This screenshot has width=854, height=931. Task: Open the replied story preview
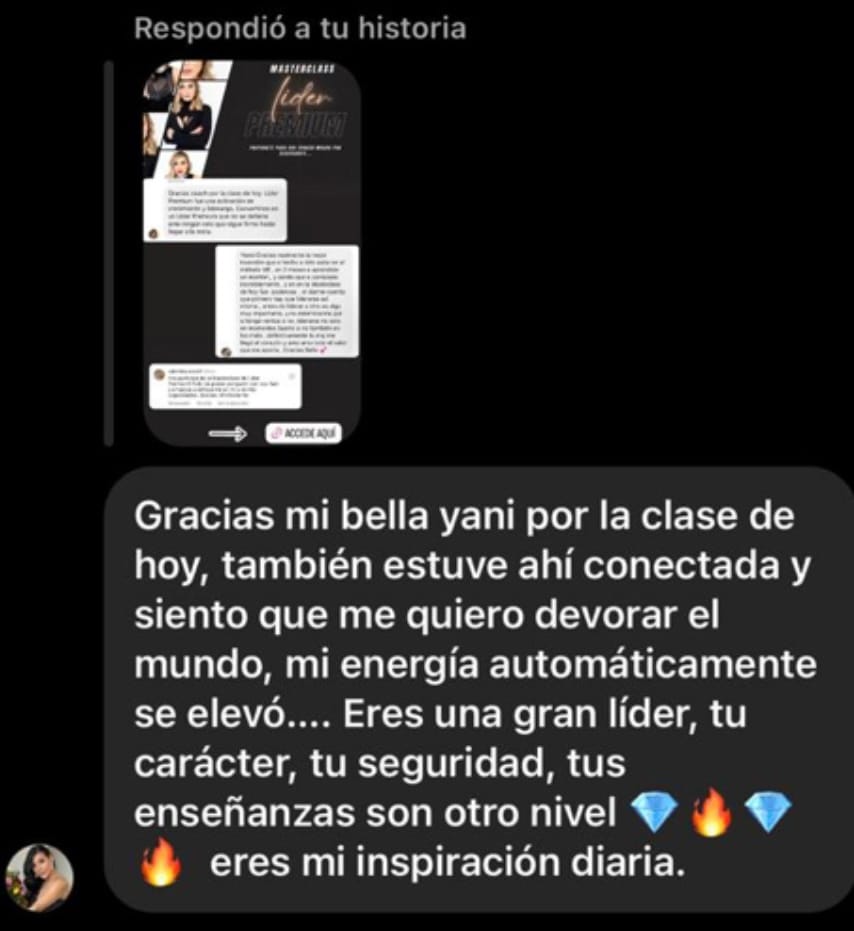coord(252,252)
